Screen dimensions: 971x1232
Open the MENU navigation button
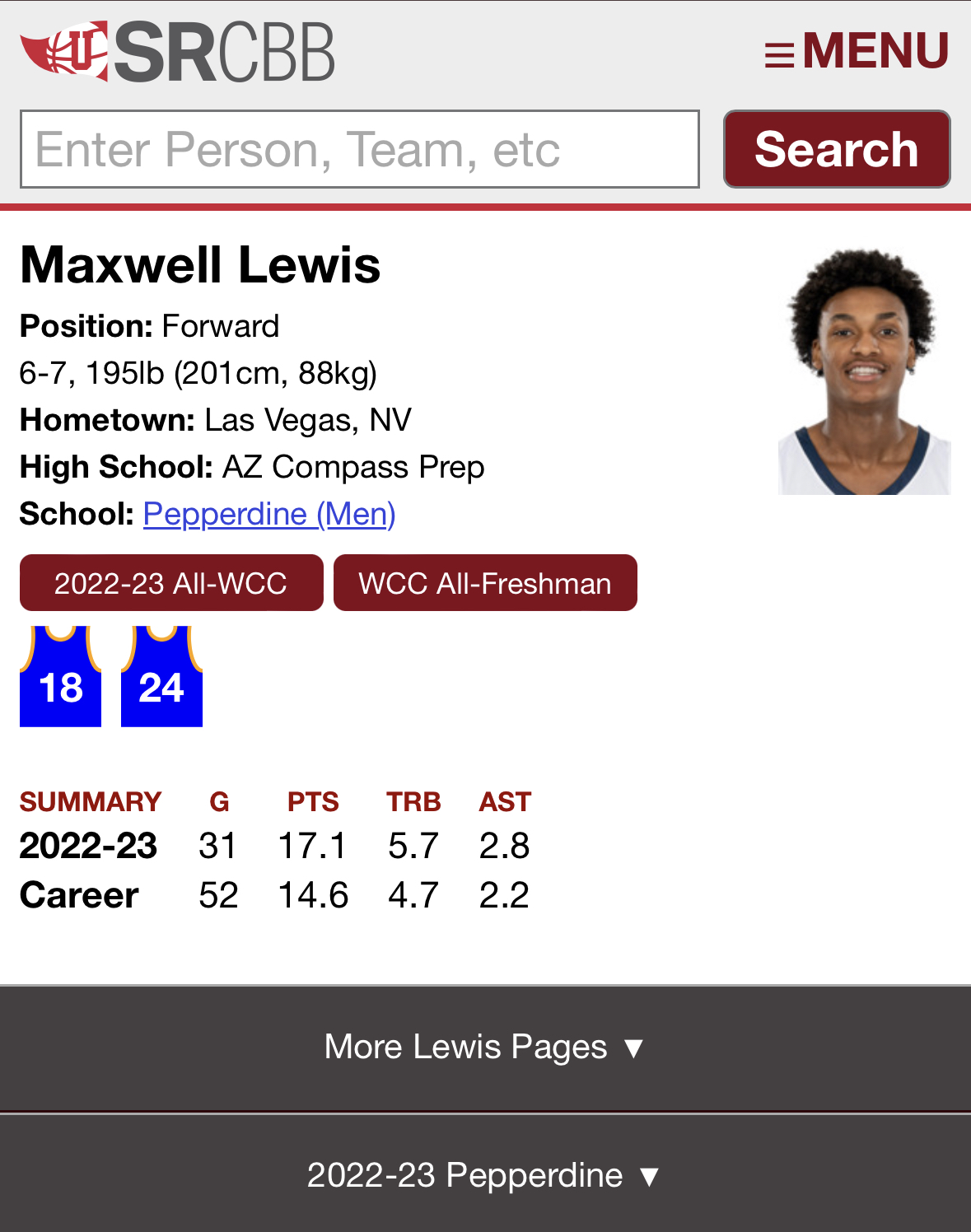point(857,51)
